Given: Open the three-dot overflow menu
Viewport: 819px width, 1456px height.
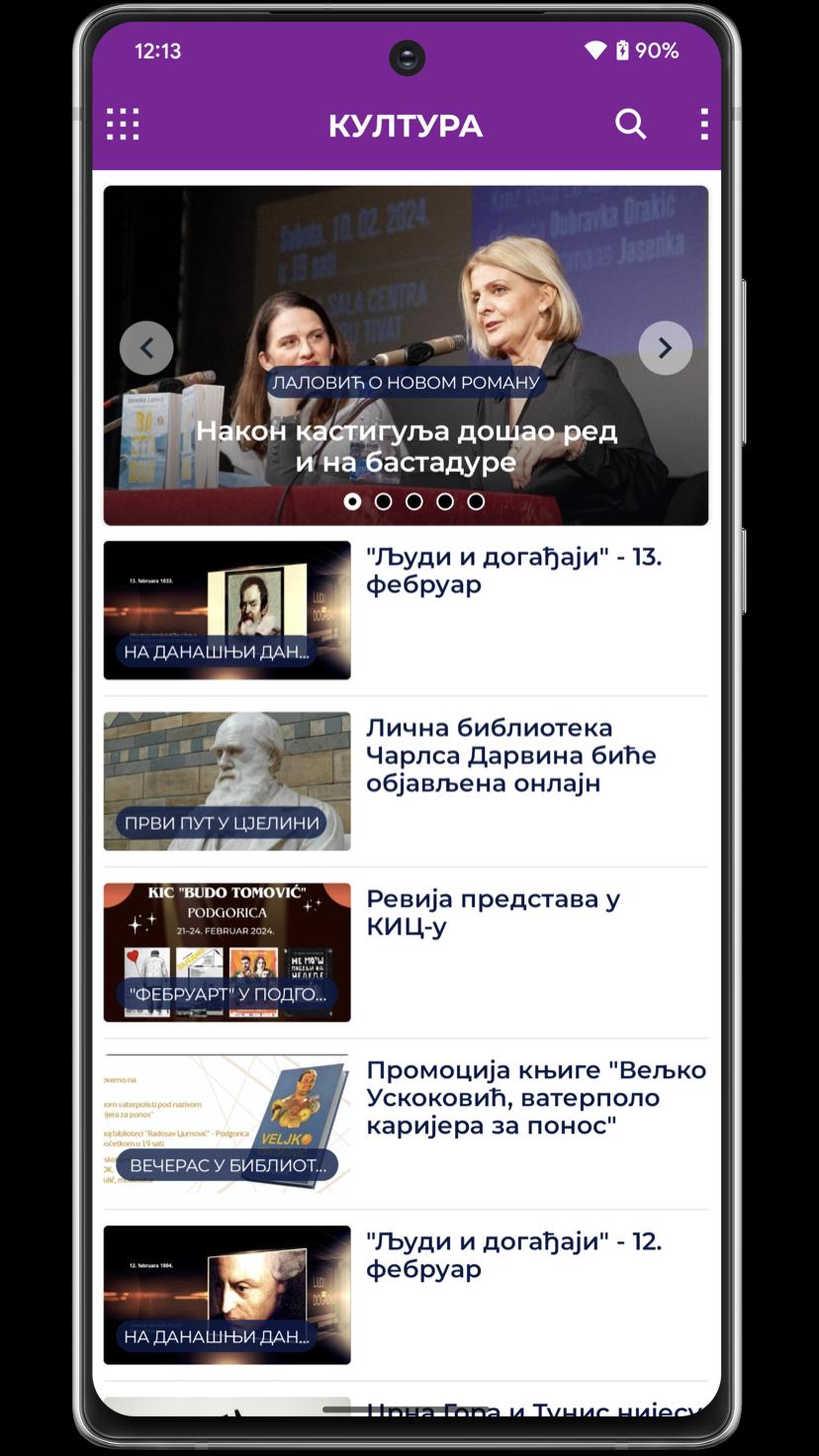Looking at the screenshot, I should (703, 125).
